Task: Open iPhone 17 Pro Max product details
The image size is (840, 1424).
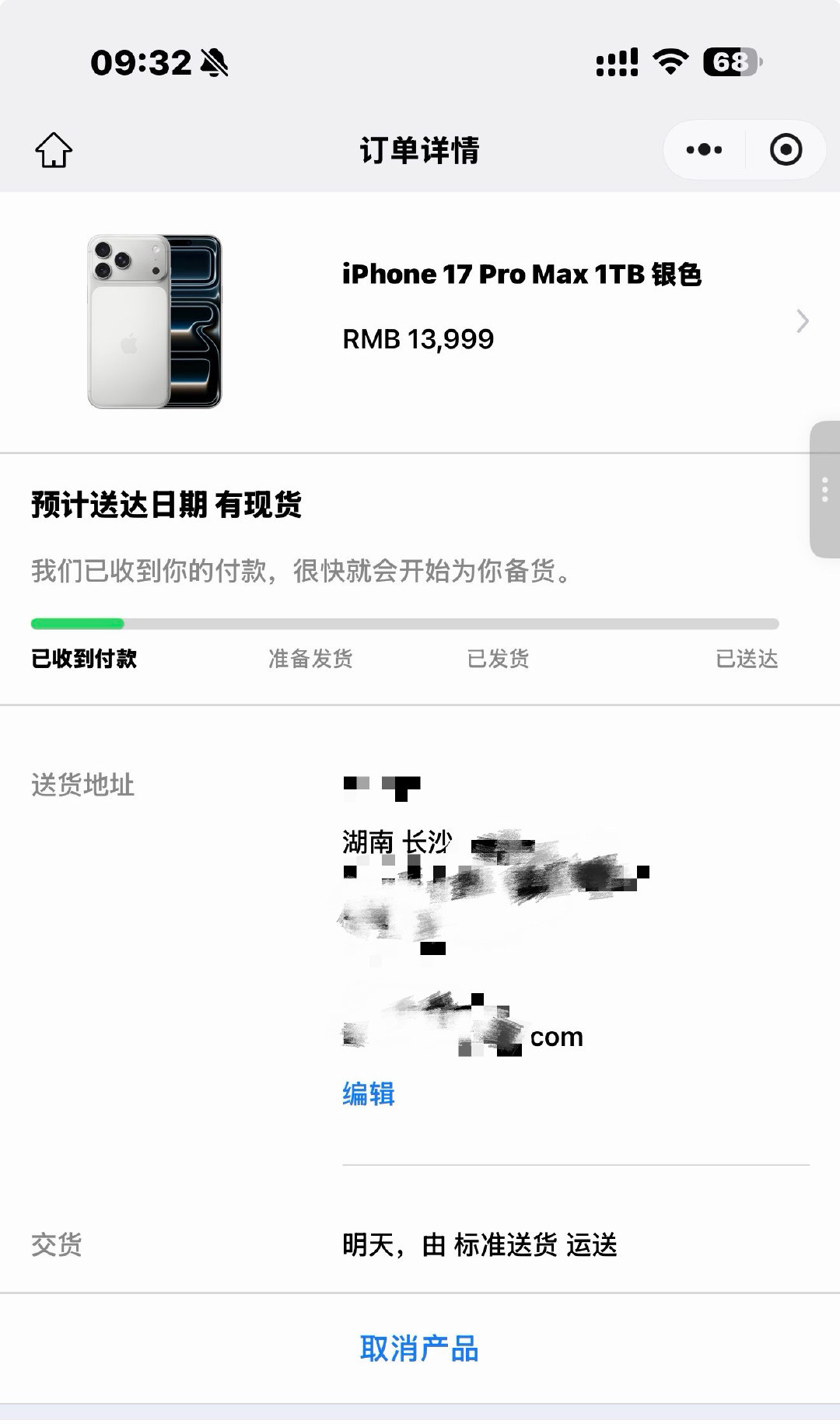Action: [x=420, y=321]
